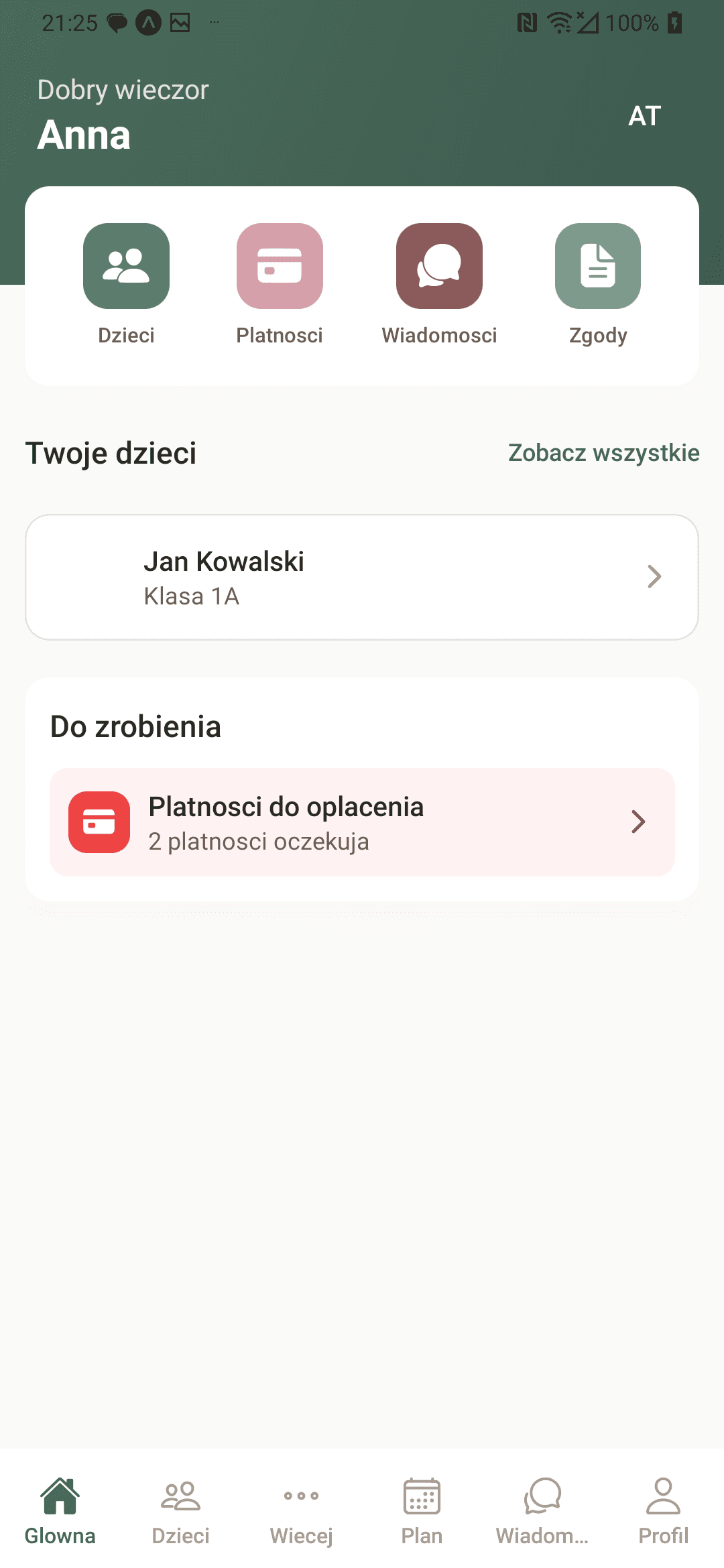Expand Jan Kowalski's details via chevron
724x1568 pixels.
(x=654, y=576)
